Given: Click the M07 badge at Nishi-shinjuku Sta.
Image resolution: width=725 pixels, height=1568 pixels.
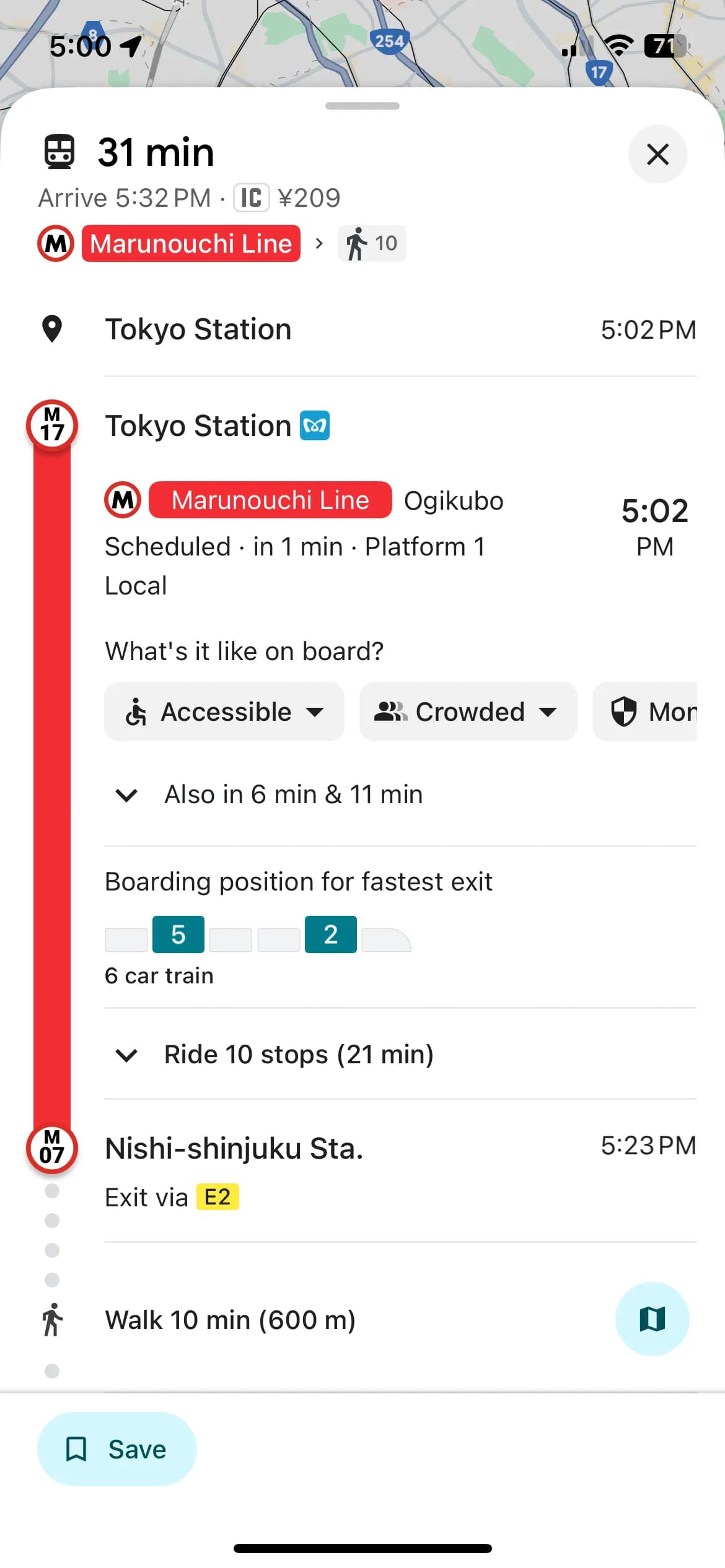Looking at the screenshot, I should (x=51, y=1150).
